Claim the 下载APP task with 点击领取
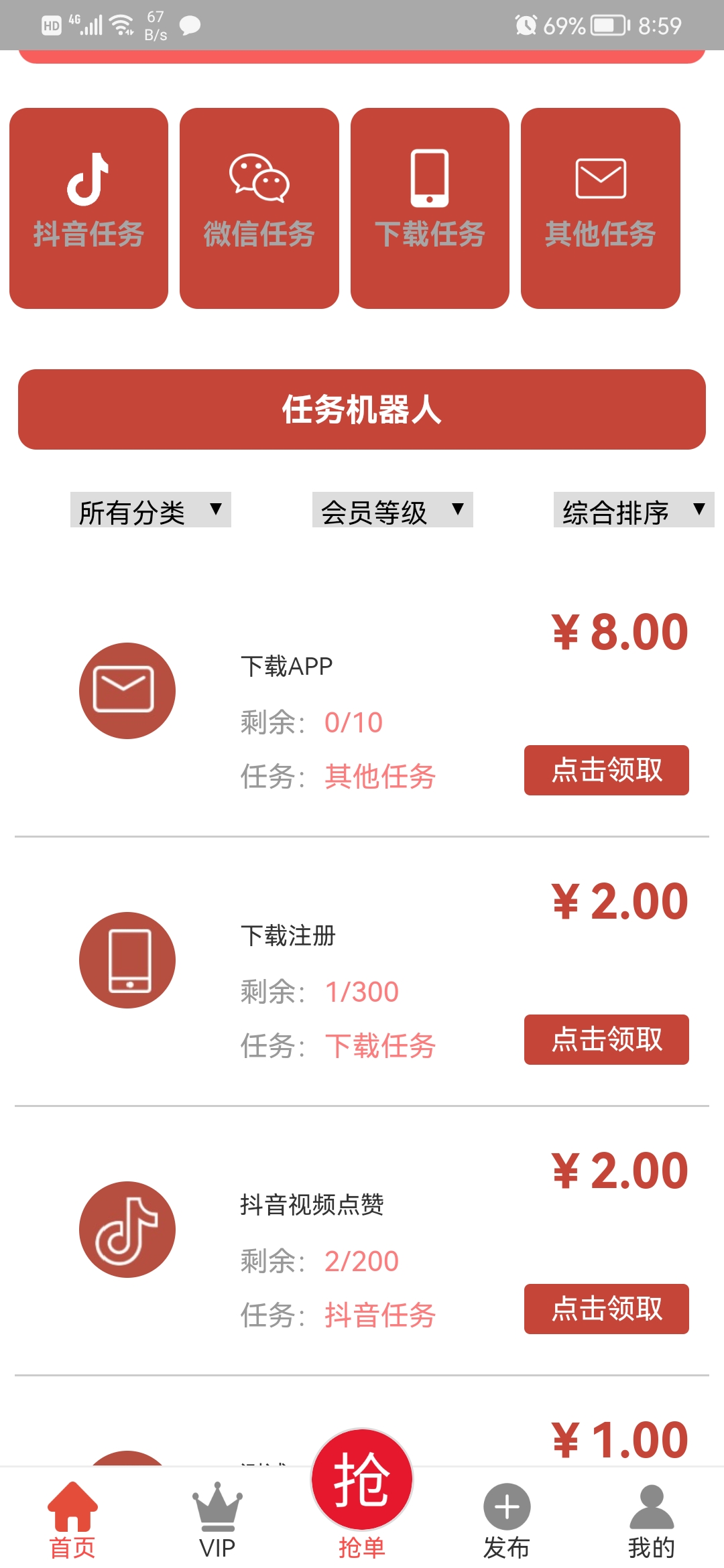Viewport: 724px width, 1568px height. pos(607,771)
